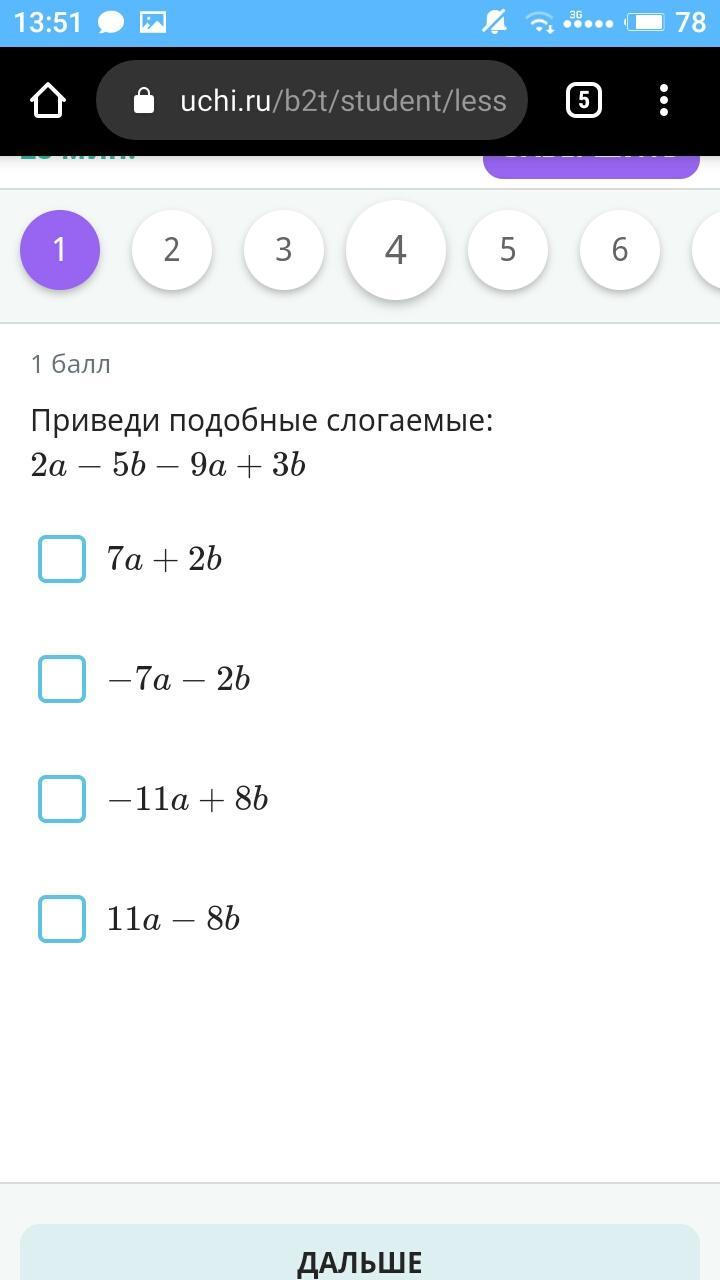Open the browser overflow menu
This screenshot has height=1280, width=720.
[664, 100]
